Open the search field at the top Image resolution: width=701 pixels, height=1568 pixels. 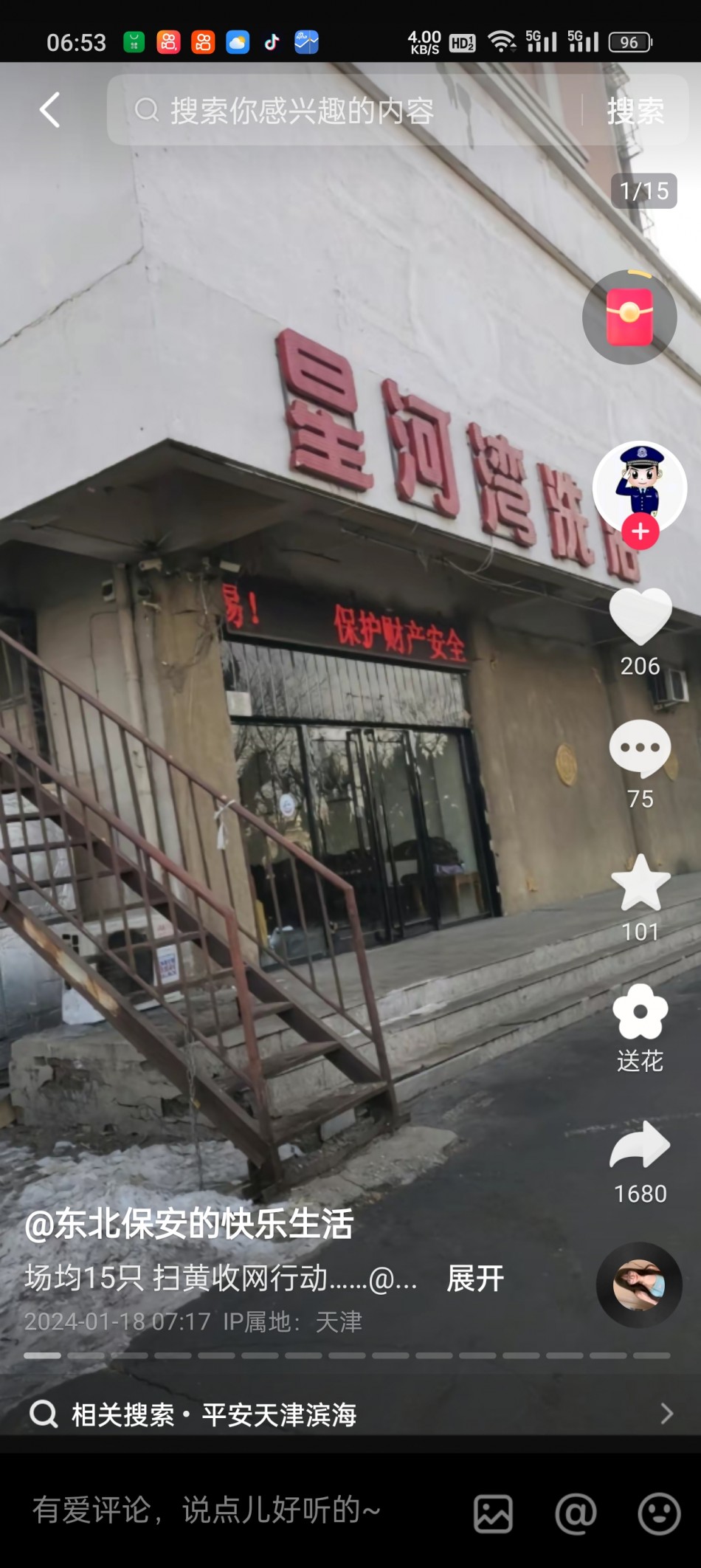pos(339,111)
